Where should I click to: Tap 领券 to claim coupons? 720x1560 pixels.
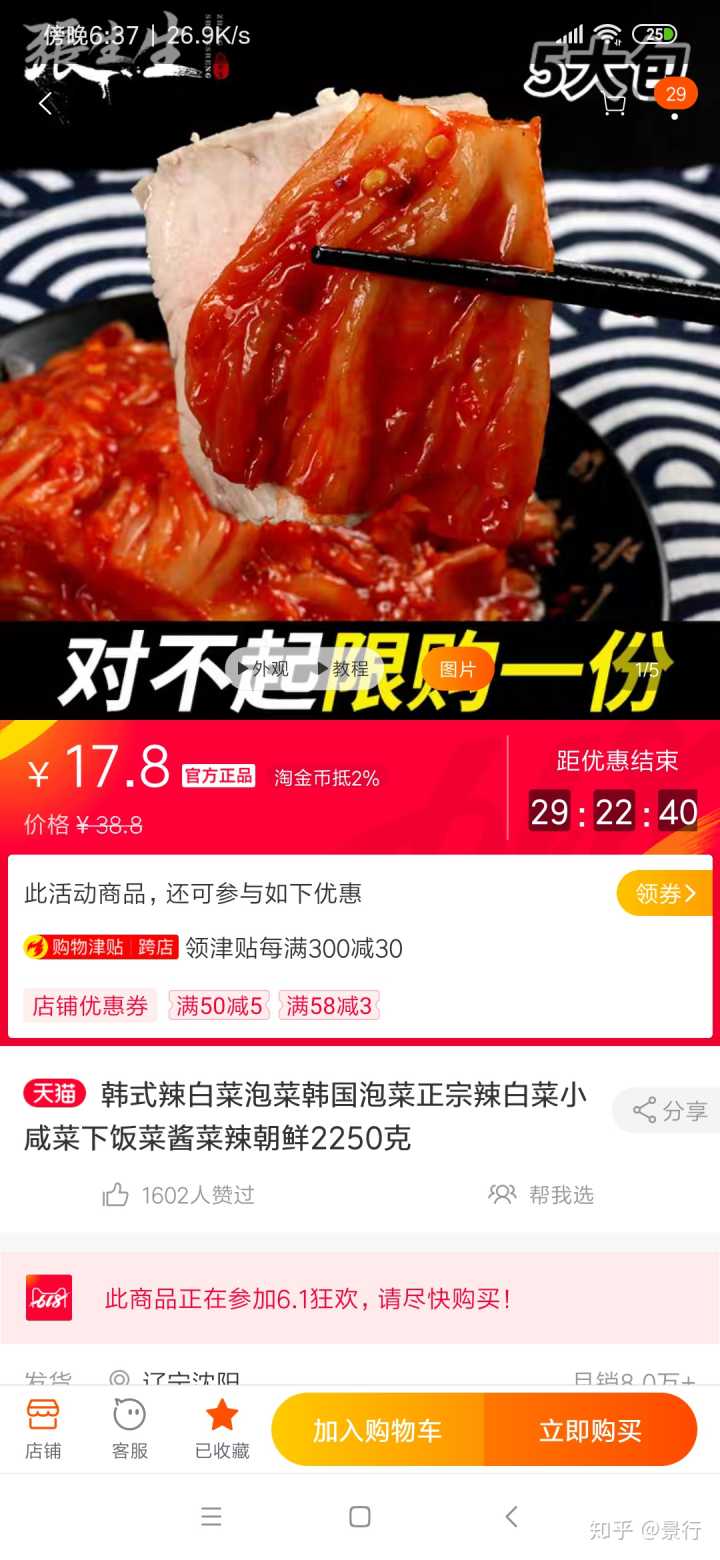[664, 893]
